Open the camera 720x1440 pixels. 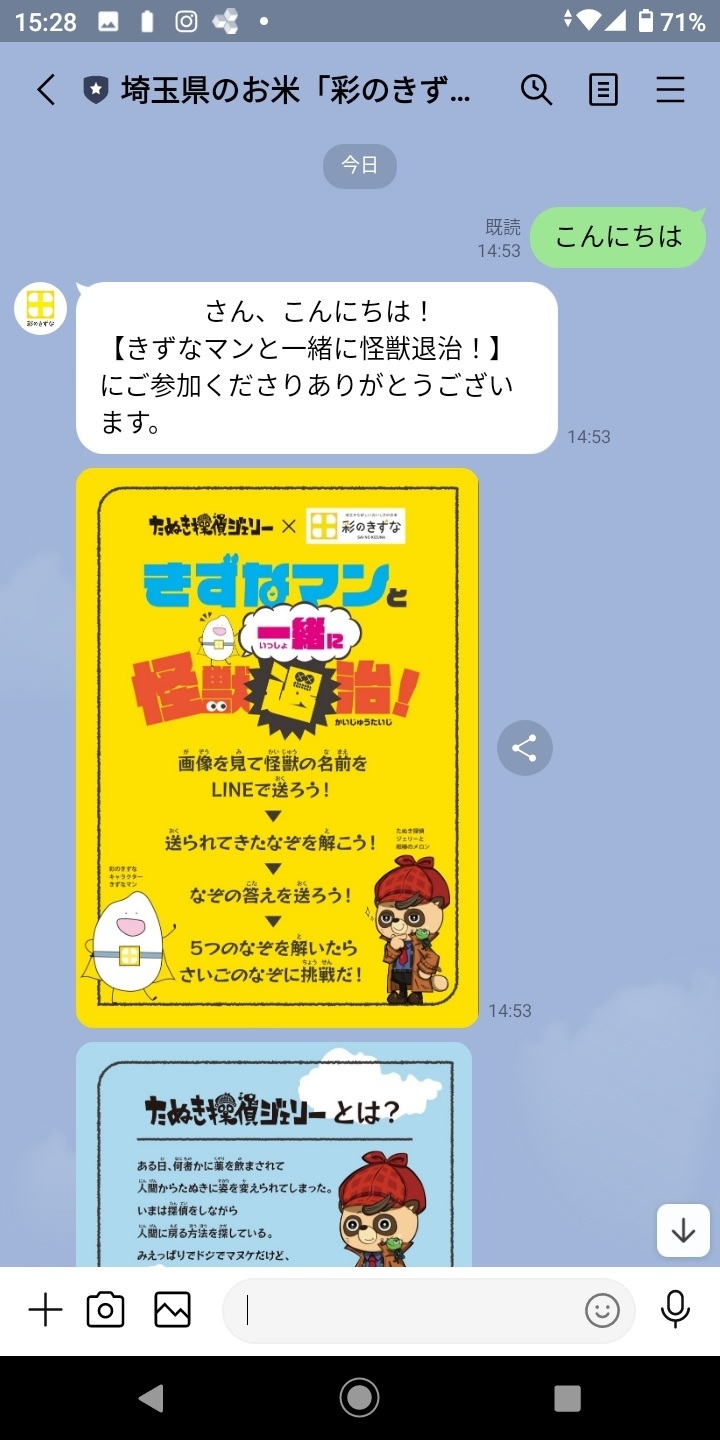pyautogui.click(x=105, y=1310)
